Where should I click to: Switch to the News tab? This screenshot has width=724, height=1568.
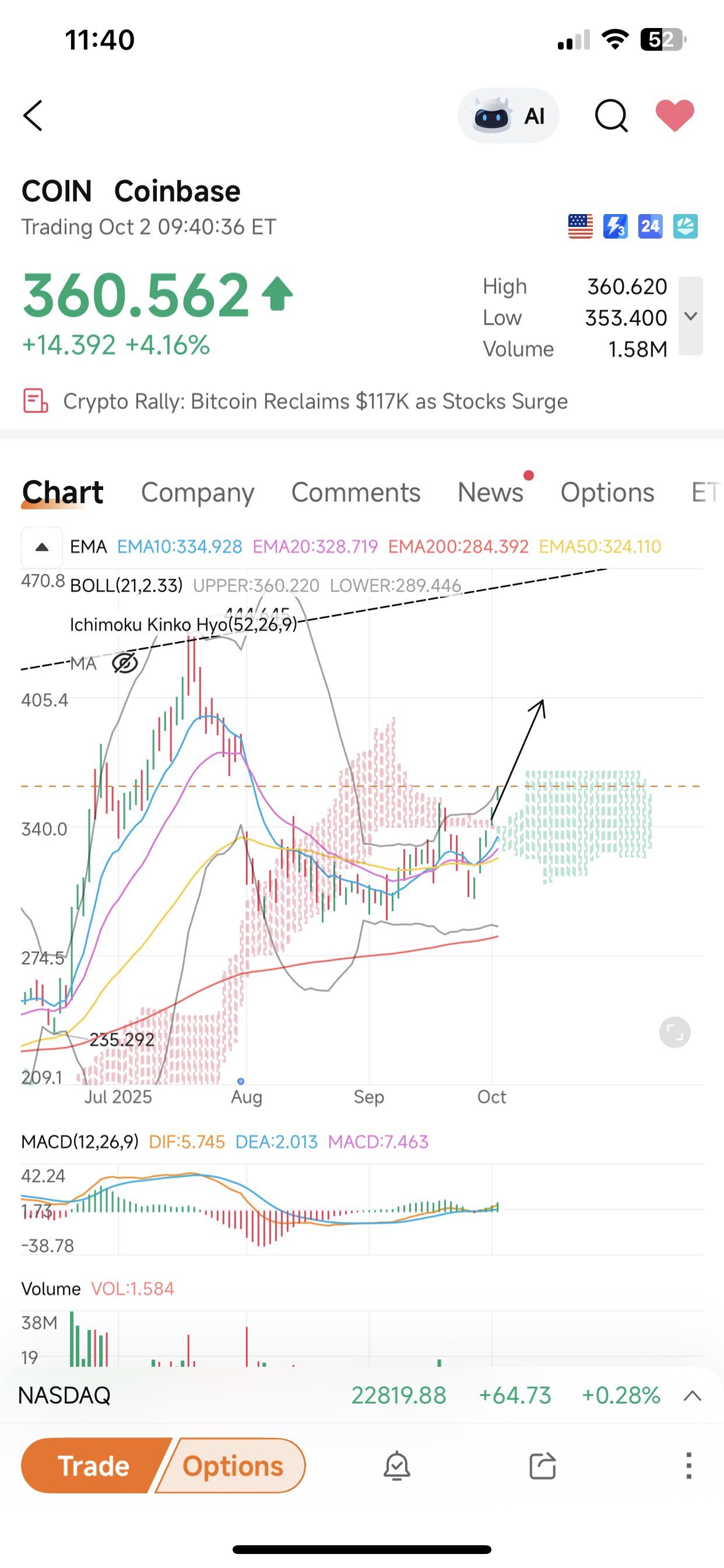tap(490, 492)
